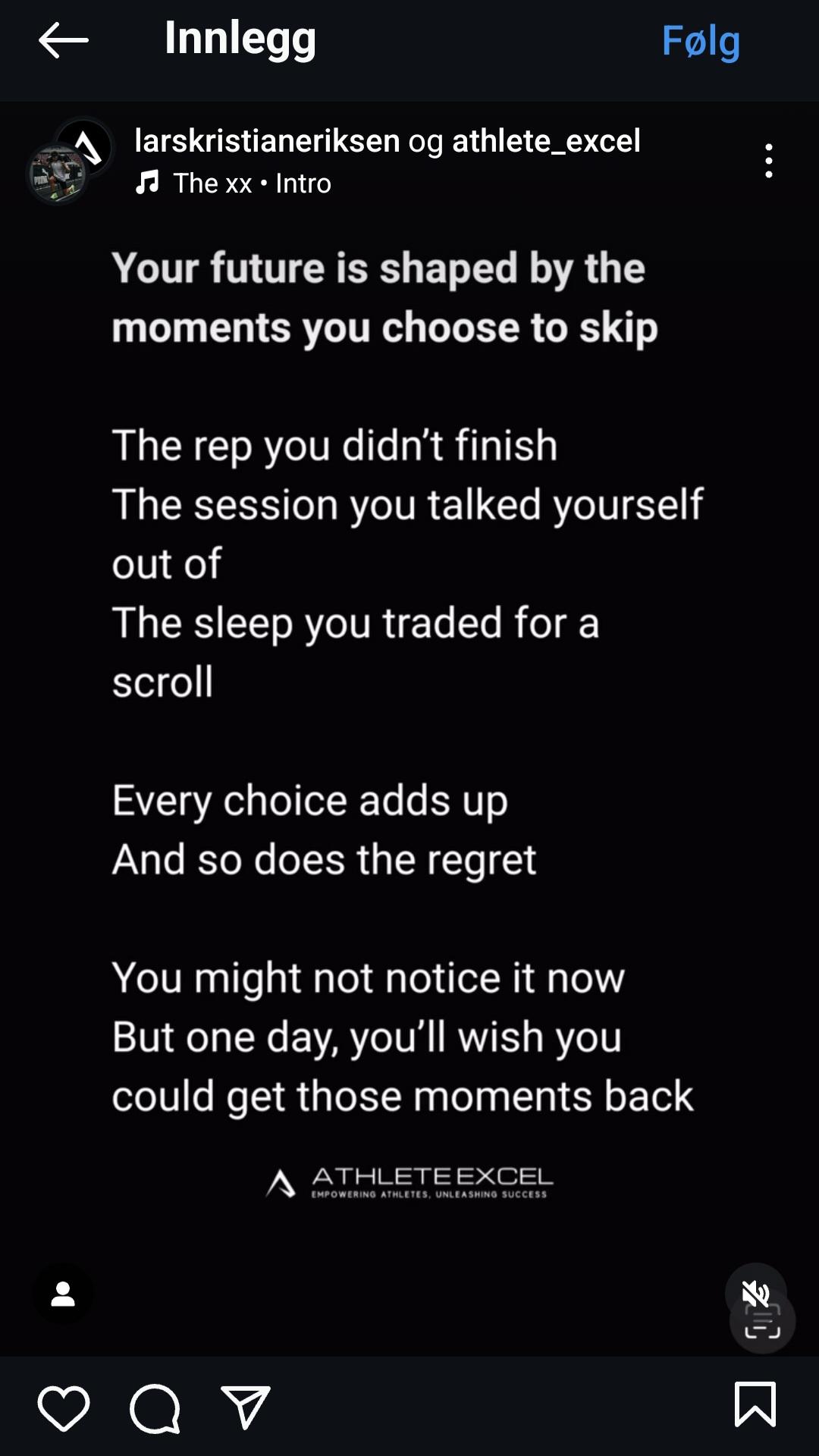Like the post with the heart icon
819x1456 pixels.
(64, 1407)
